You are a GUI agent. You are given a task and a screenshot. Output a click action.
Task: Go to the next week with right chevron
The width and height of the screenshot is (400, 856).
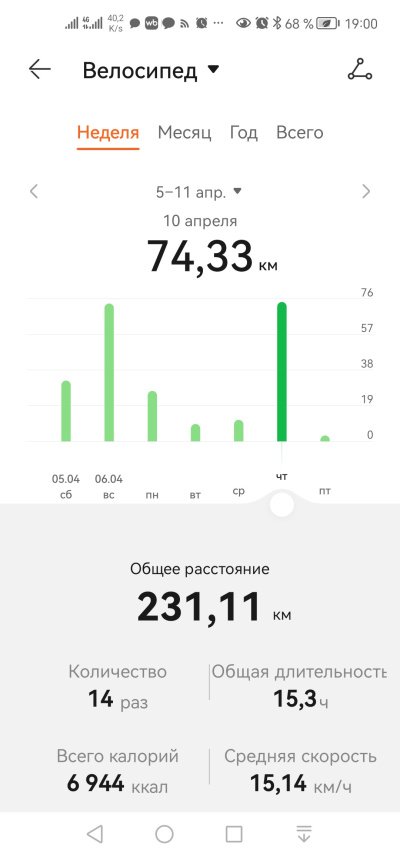coord(366,192)
